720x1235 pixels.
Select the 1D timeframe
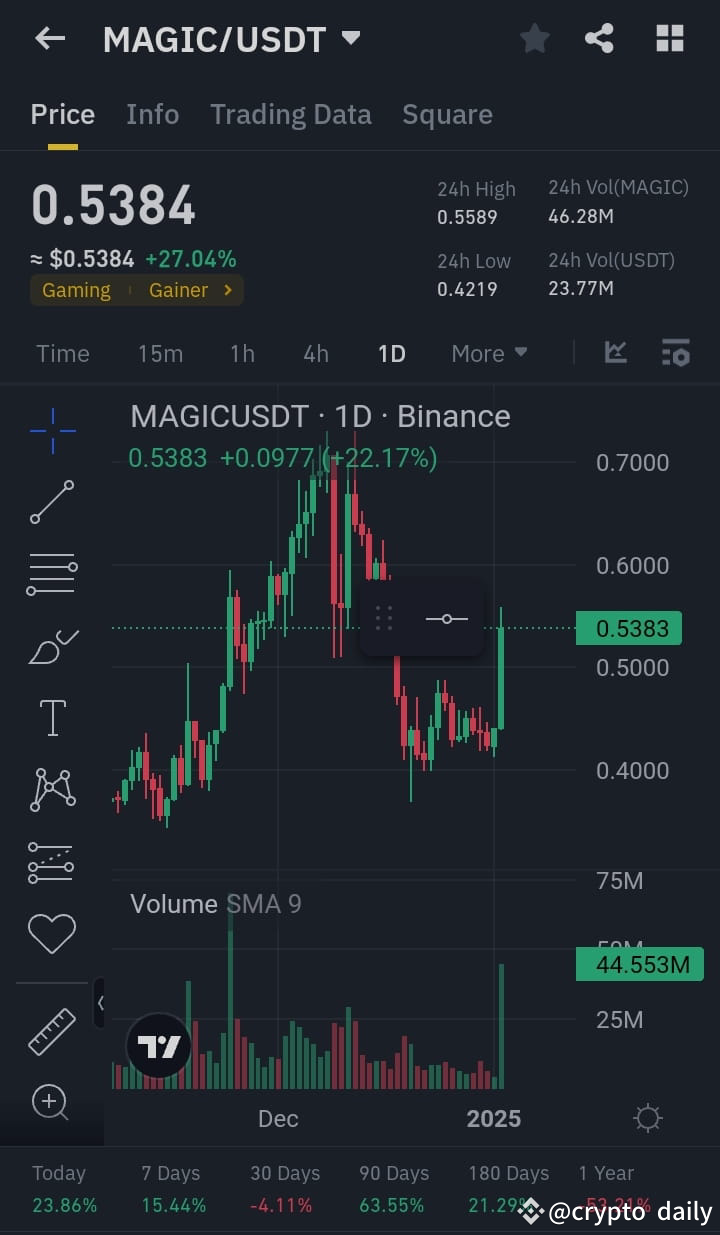(x=391, y=353)
